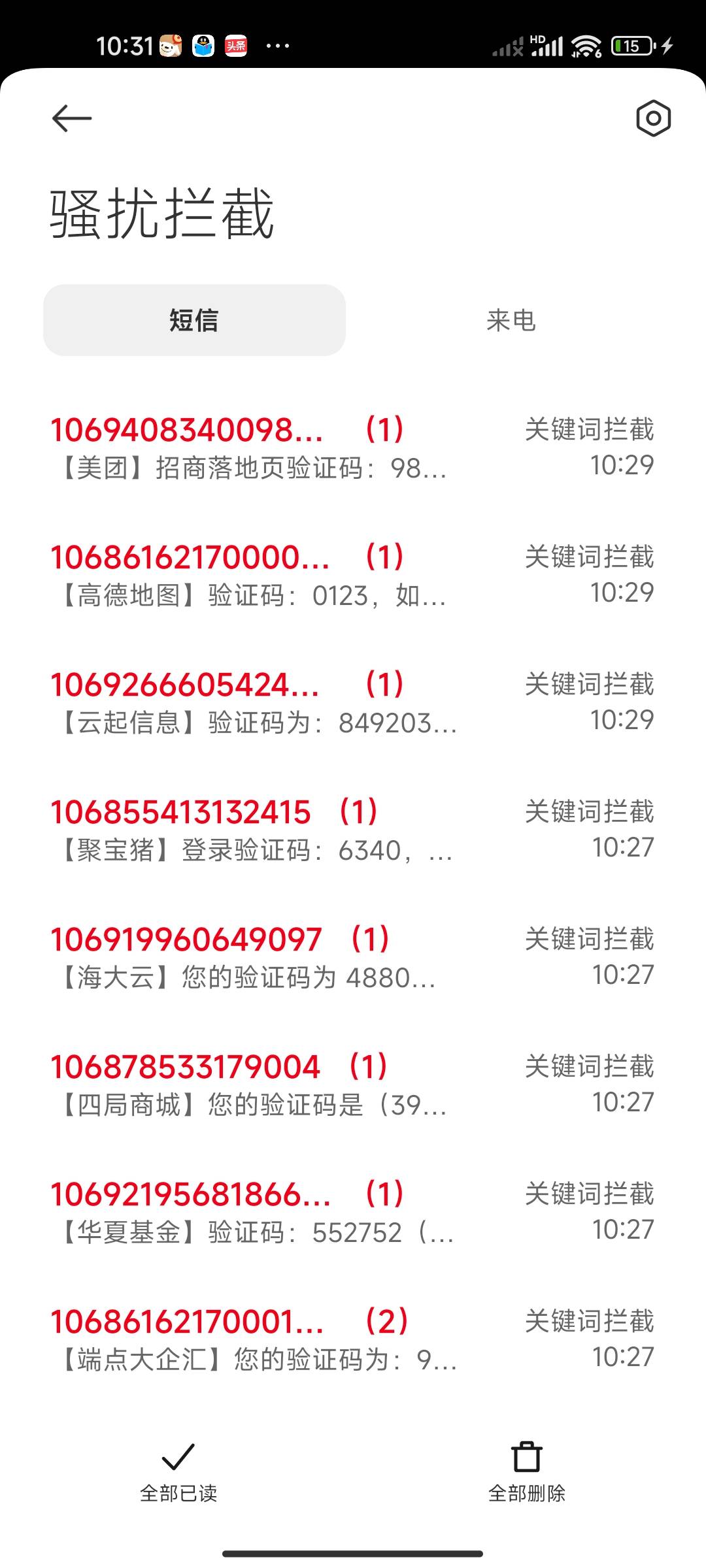
Task: Switch to the 来电 tab
Action: [x=511, y=320]
